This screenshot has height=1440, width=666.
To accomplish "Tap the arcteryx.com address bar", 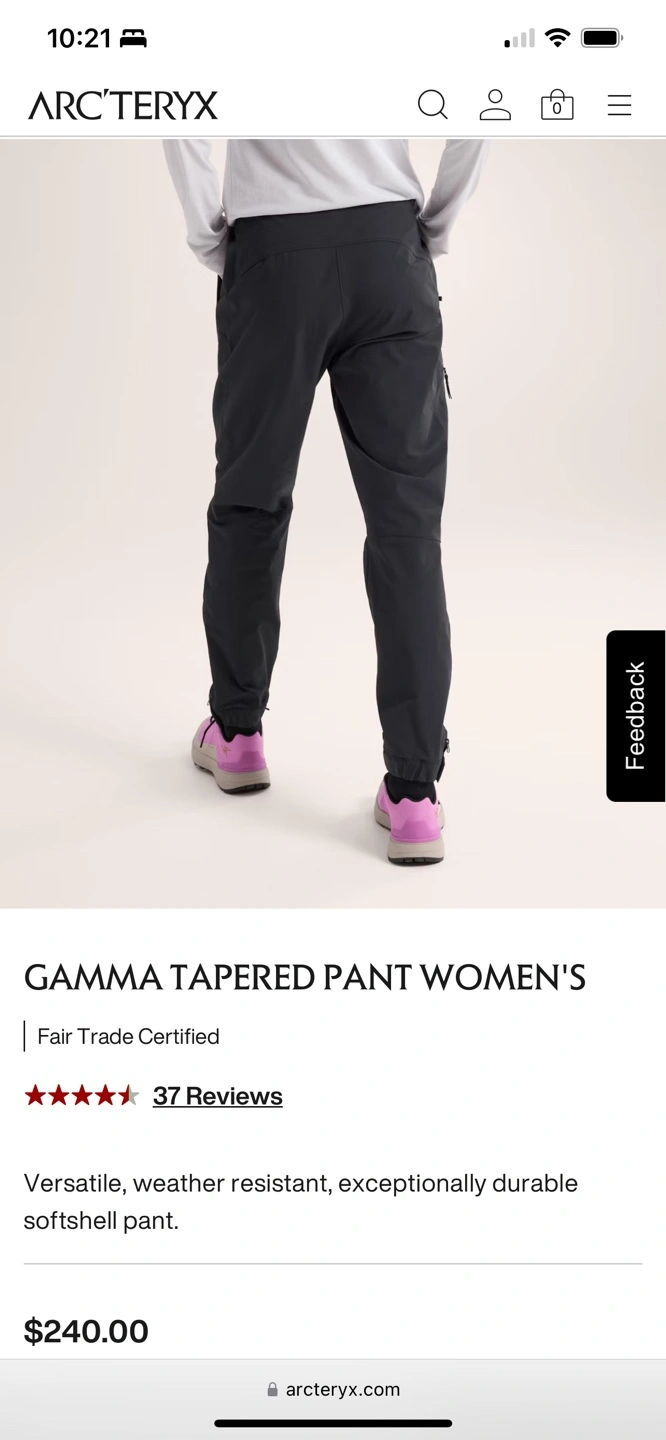I will pyautogui.click(x=333, y=1389).
